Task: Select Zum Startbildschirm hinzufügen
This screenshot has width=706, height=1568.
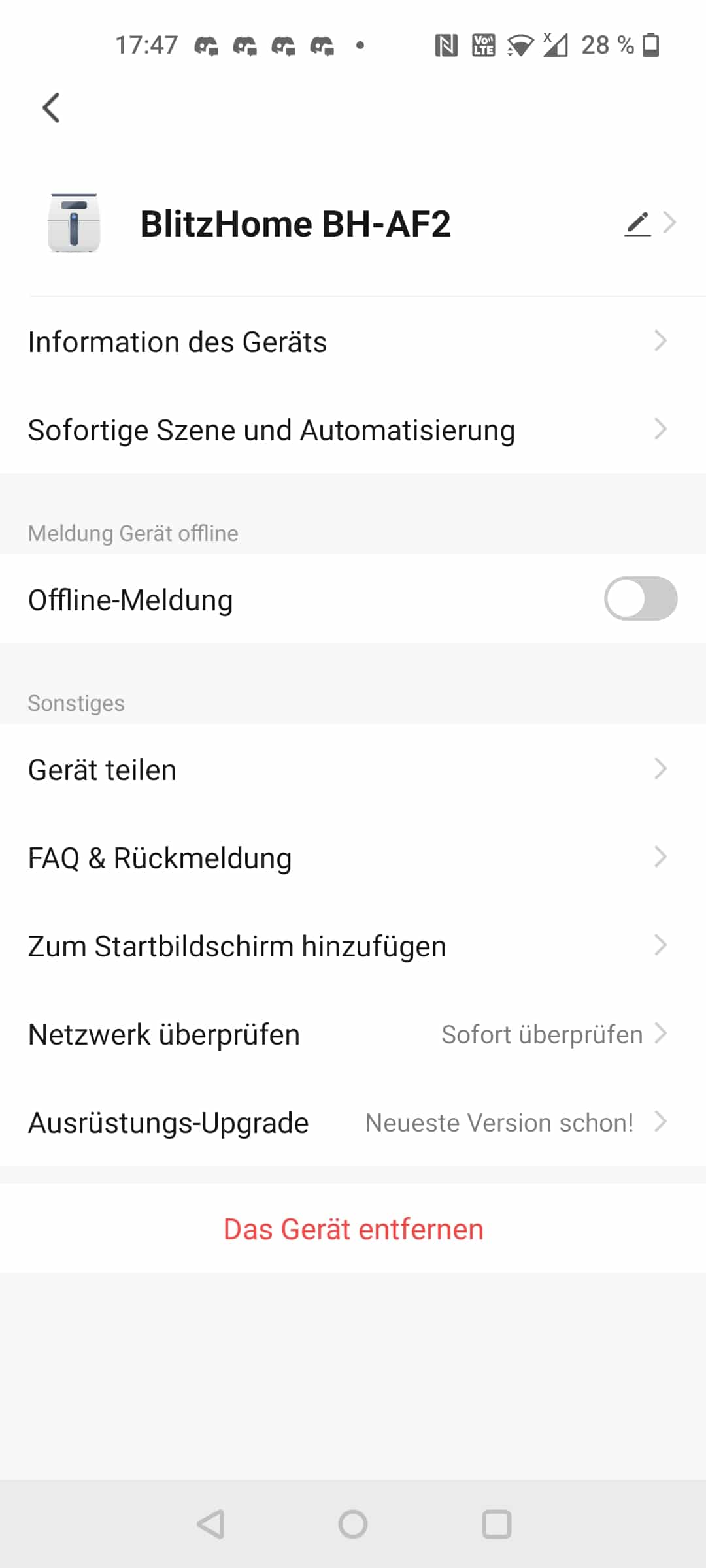Action: pos(353,945)
